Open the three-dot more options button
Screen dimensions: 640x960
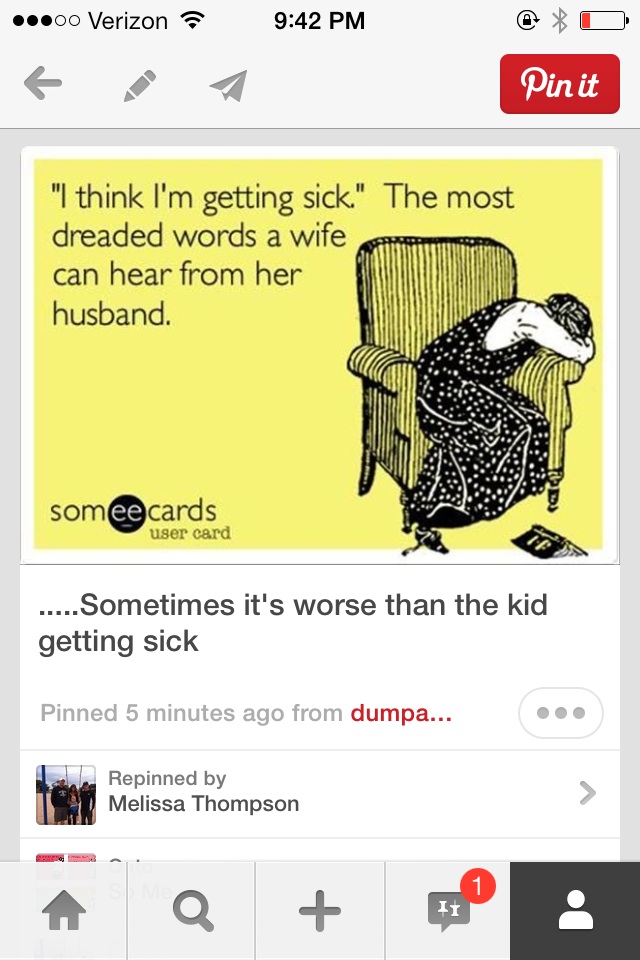click(561, 714)
